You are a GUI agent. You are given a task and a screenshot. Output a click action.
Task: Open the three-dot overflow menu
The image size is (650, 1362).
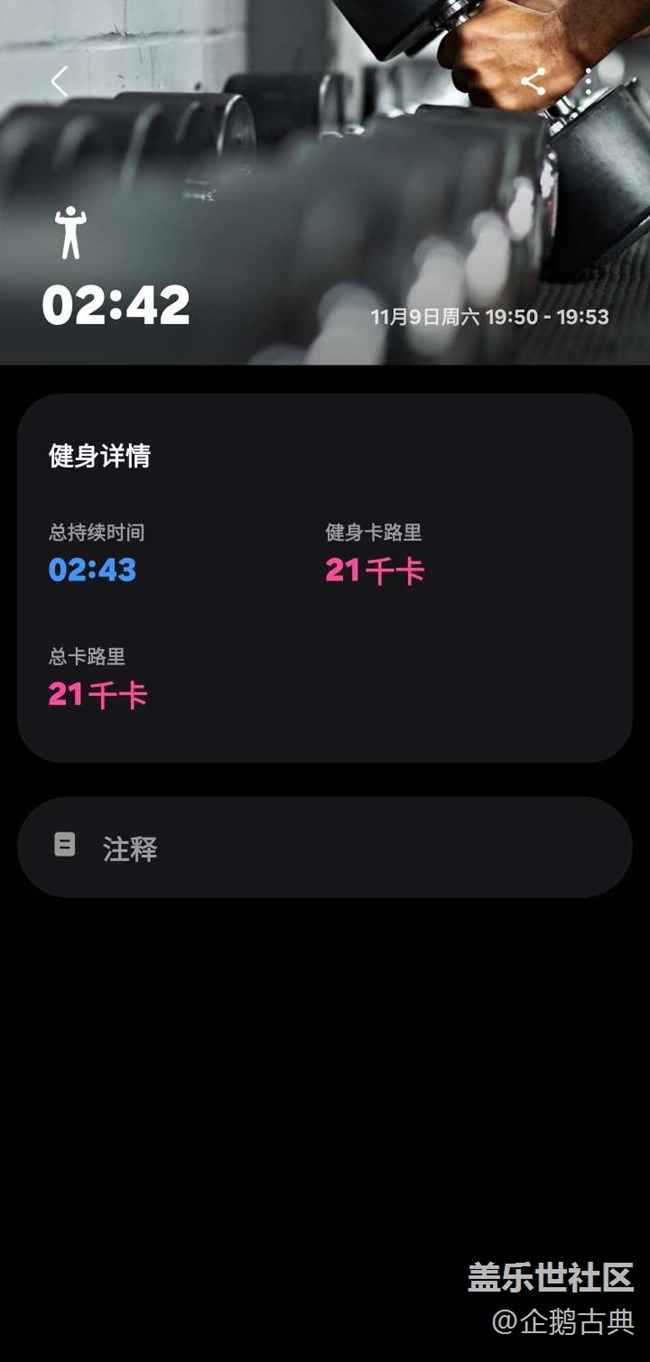589,82
